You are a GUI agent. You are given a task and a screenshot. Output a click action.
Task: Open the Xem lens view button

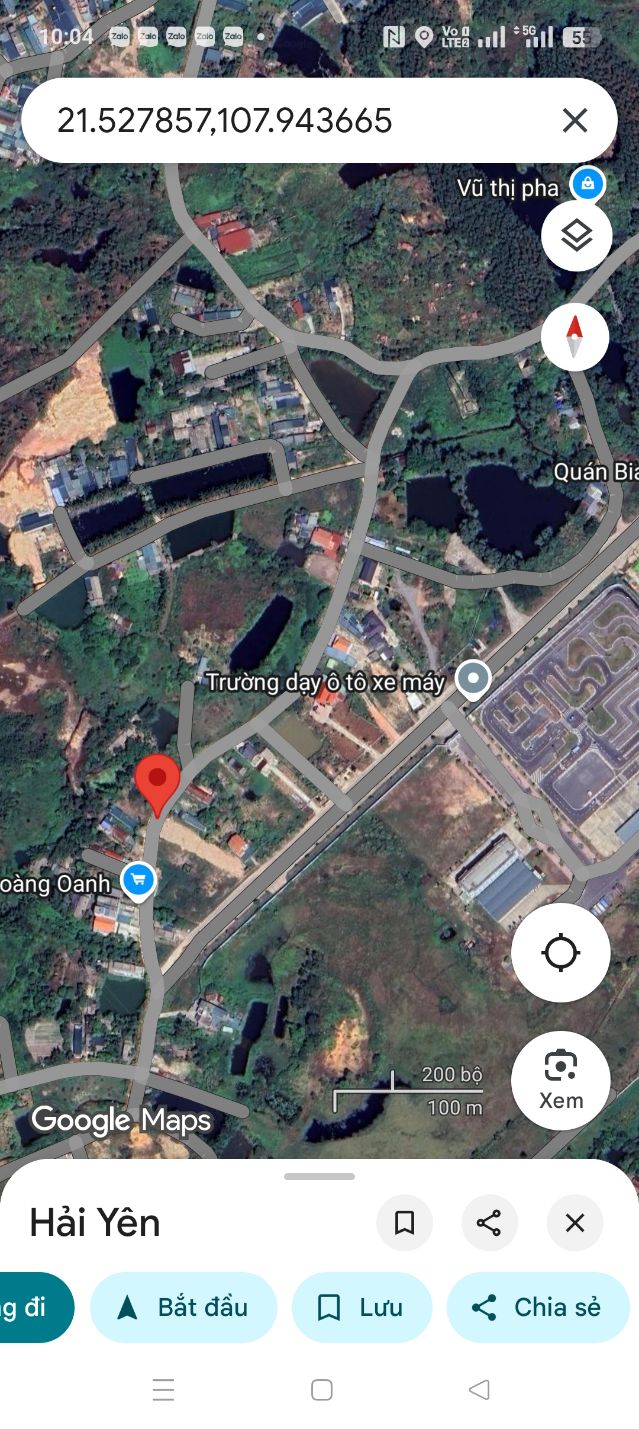pos(560,1080)
